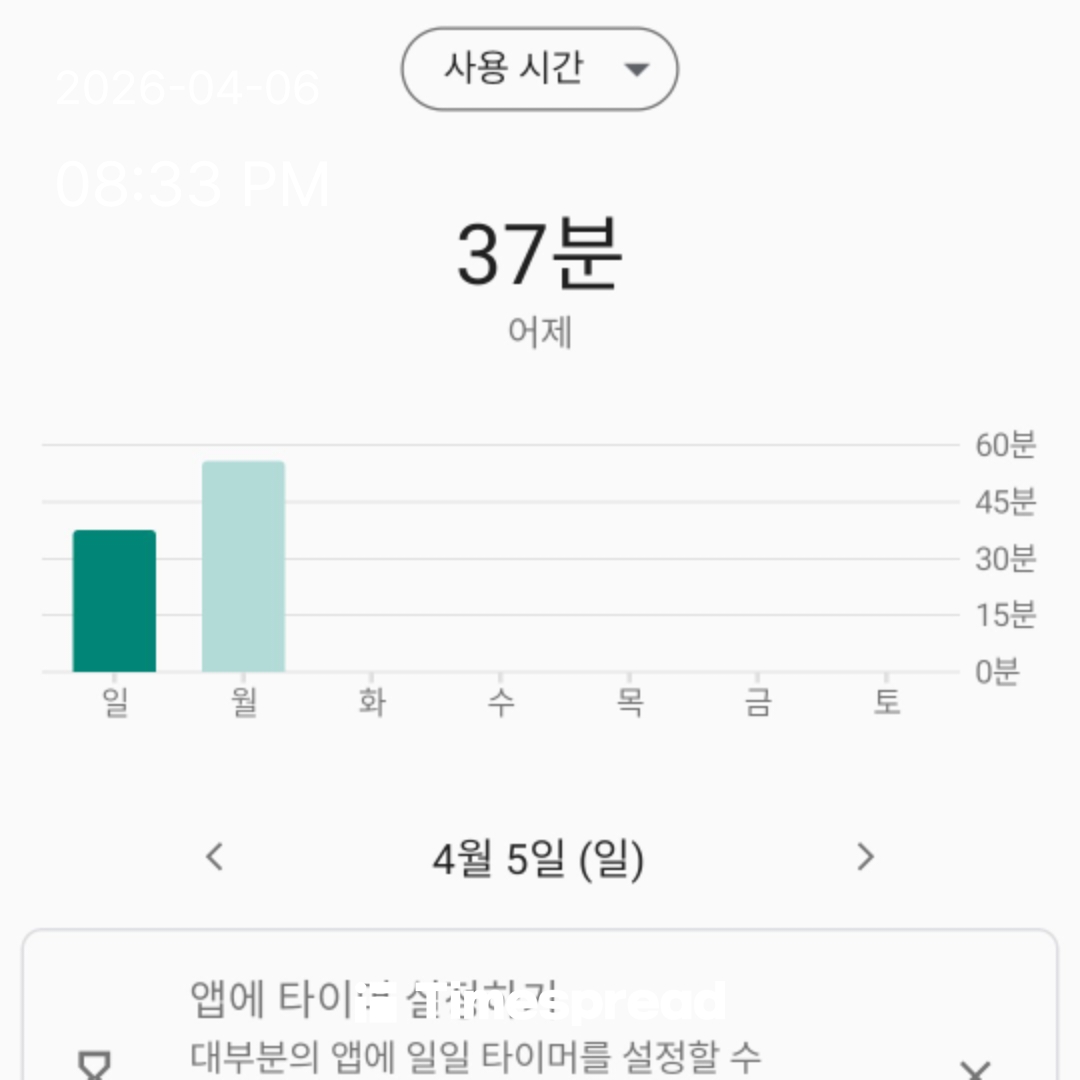Go to the previous day arrow

pyautogui.click(x=214, y=857)
